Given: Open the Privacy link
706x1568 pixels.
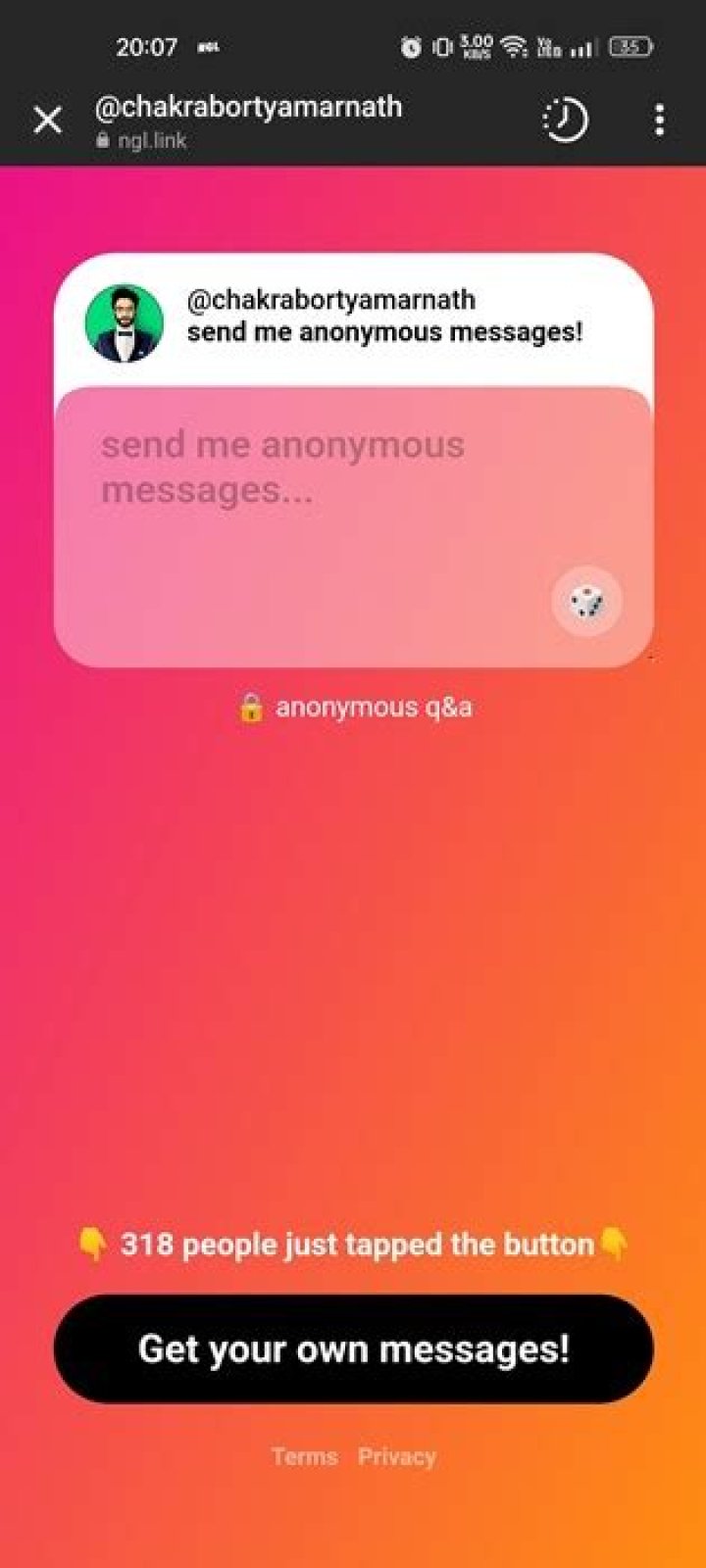Looking at the screenshot, I should click(397, 1457).
